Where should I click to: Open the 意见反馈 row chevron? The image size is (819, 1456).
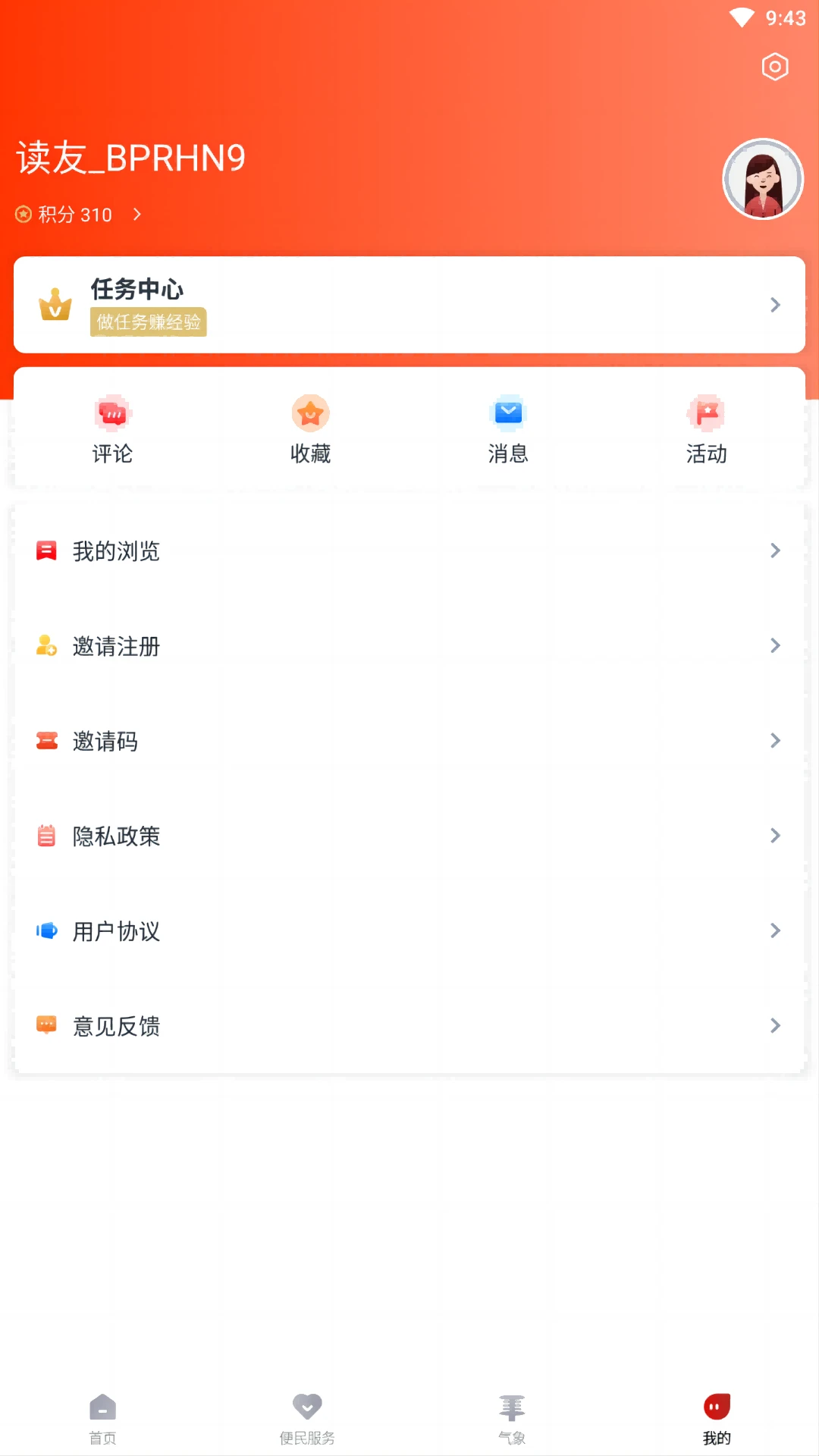coord(775,1025)
